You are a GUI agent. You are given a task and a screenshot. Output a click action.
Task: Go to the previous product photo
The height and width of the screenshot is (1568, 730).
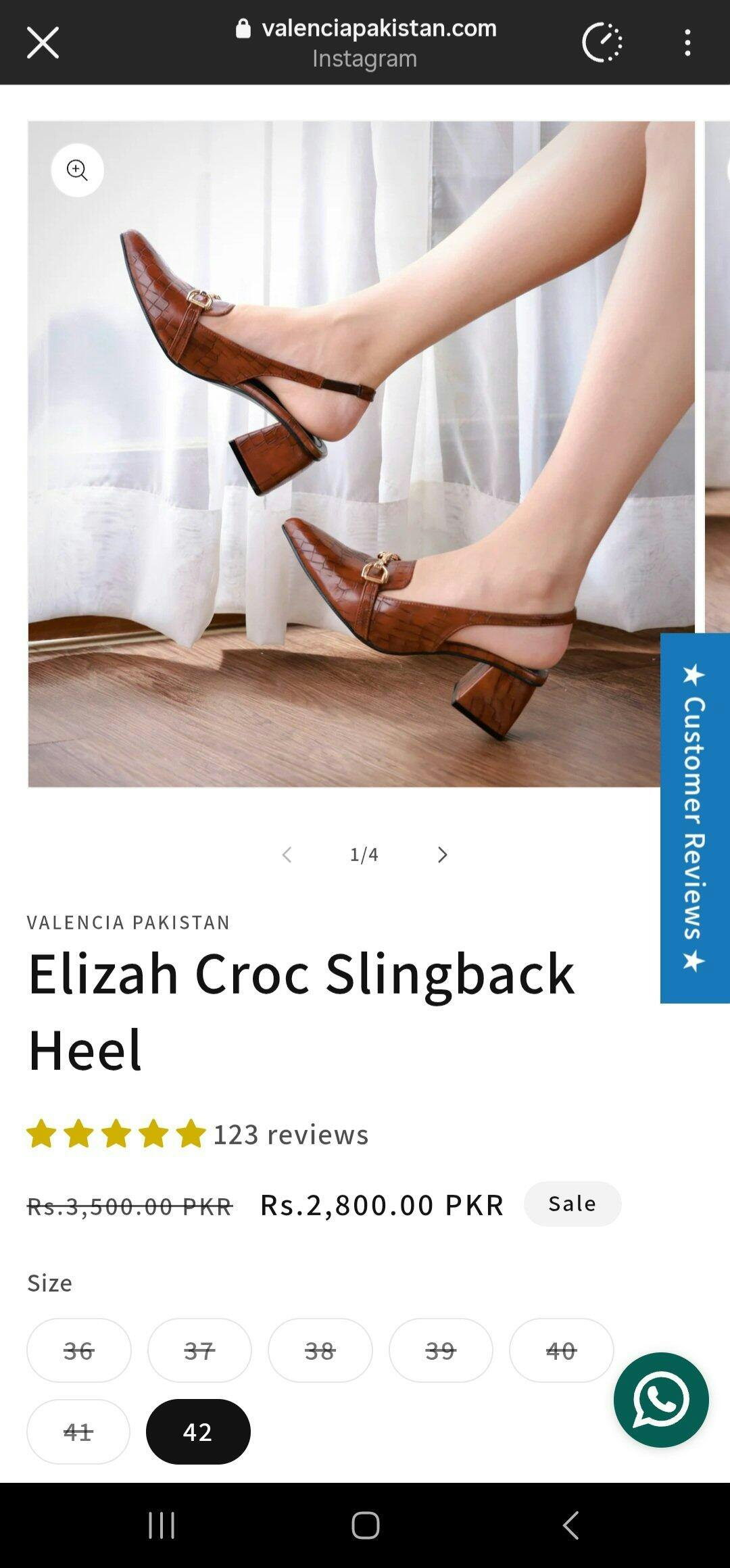point(287,855)
